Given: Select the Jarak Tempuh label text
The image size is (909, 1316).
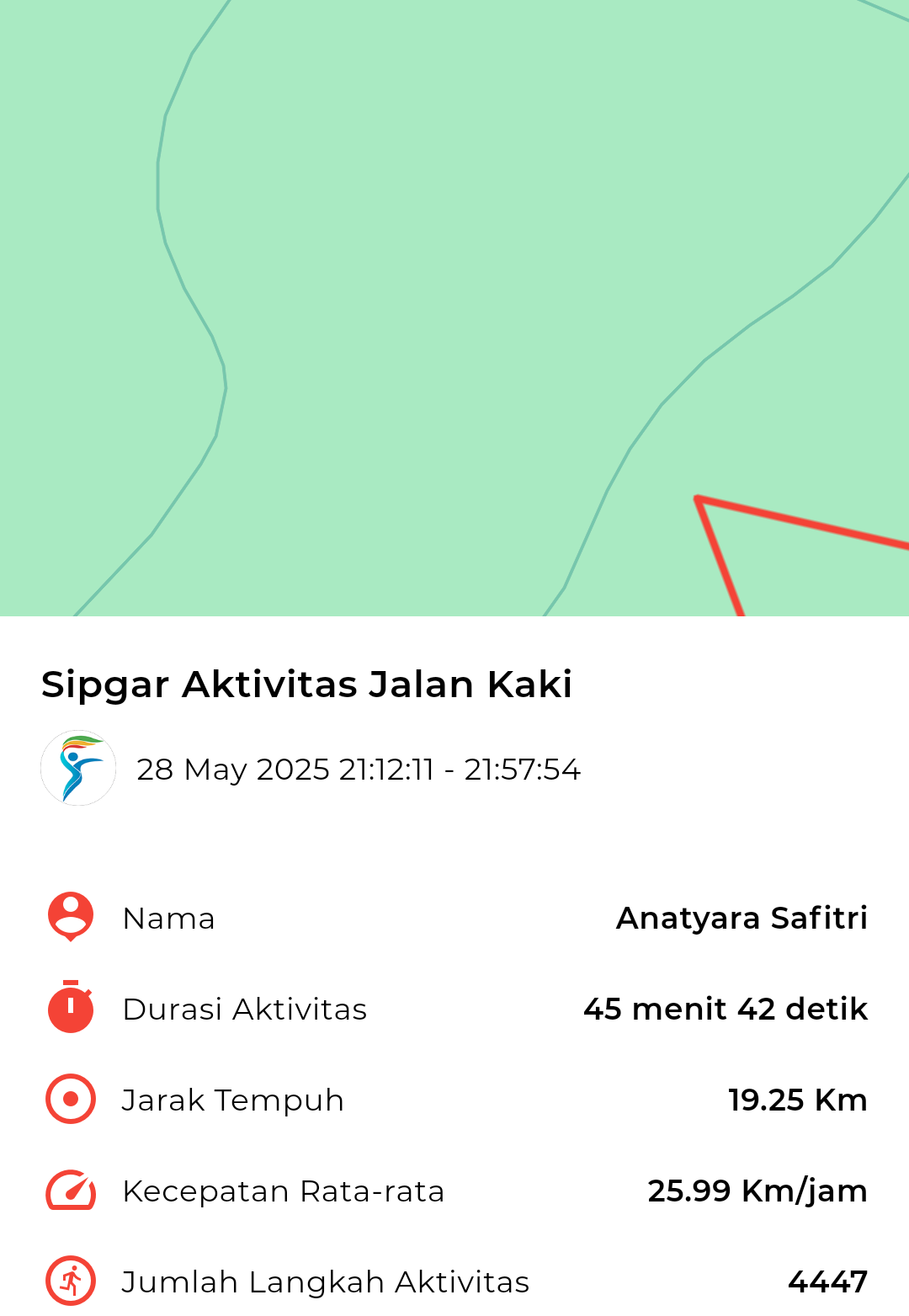Looking at the screenshot, I should (x=232, y=1100).
